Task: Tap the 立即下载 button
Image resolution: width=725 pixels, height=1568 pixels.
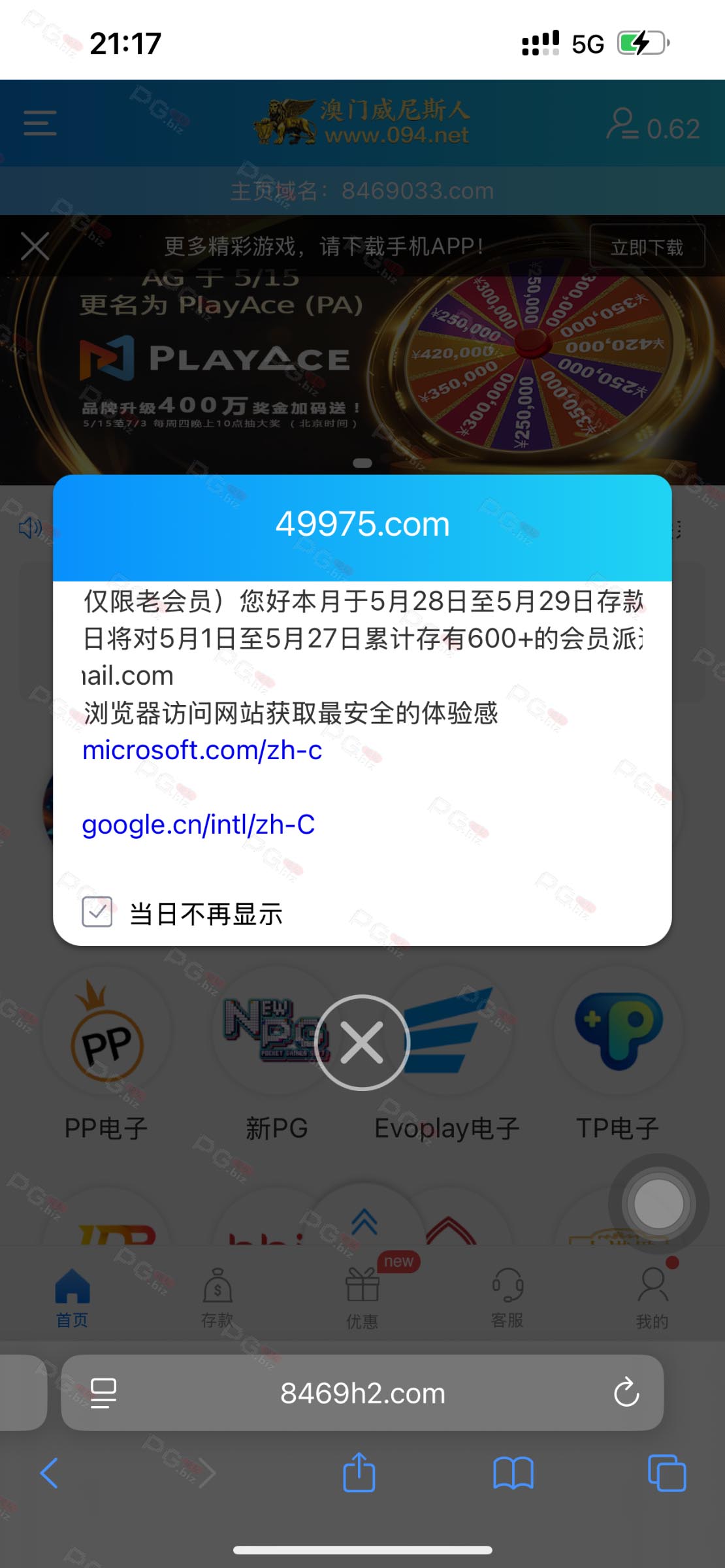Action: (x=647, y=246)
